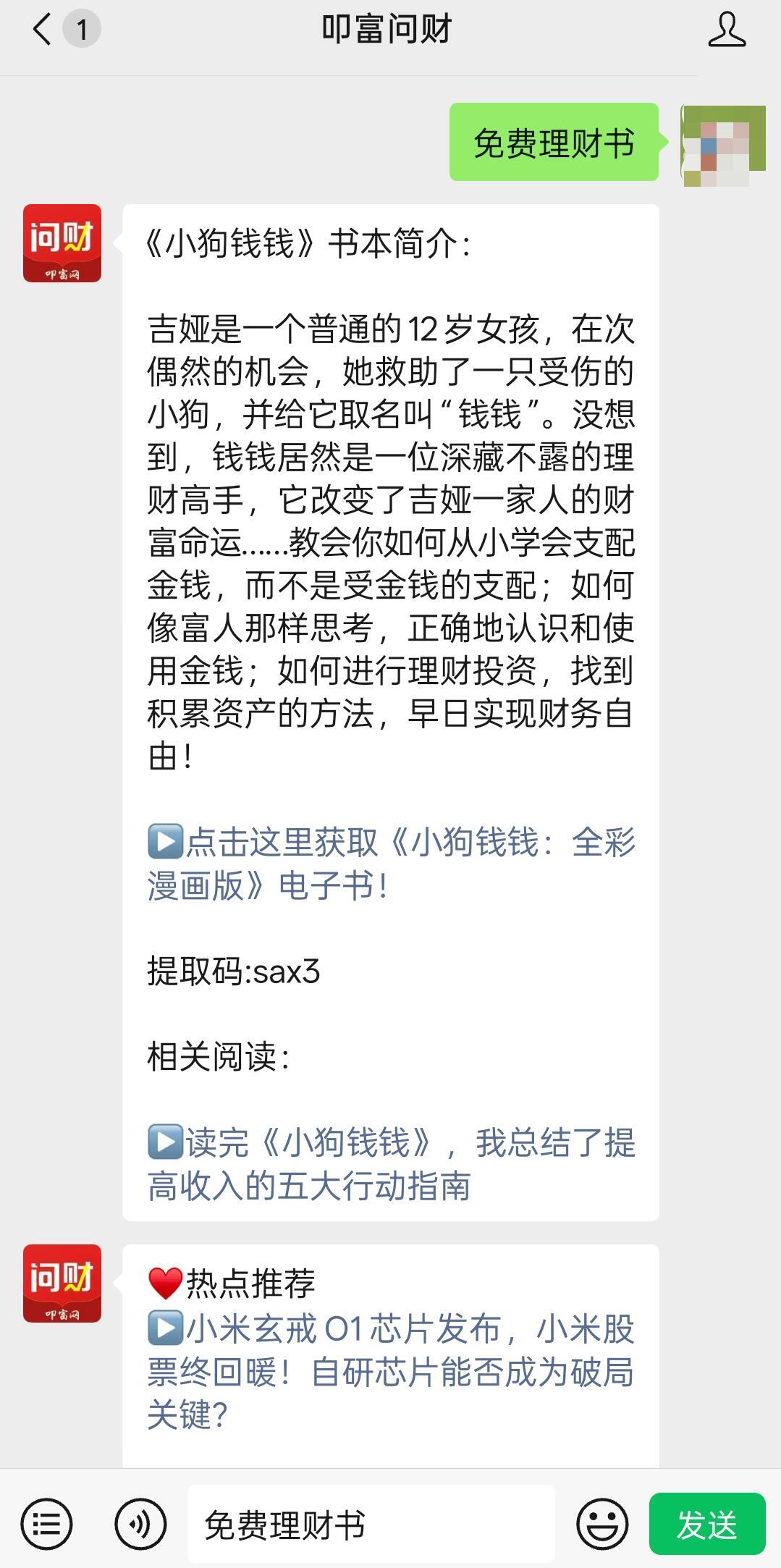Focus the message text field

[371, 1525]
